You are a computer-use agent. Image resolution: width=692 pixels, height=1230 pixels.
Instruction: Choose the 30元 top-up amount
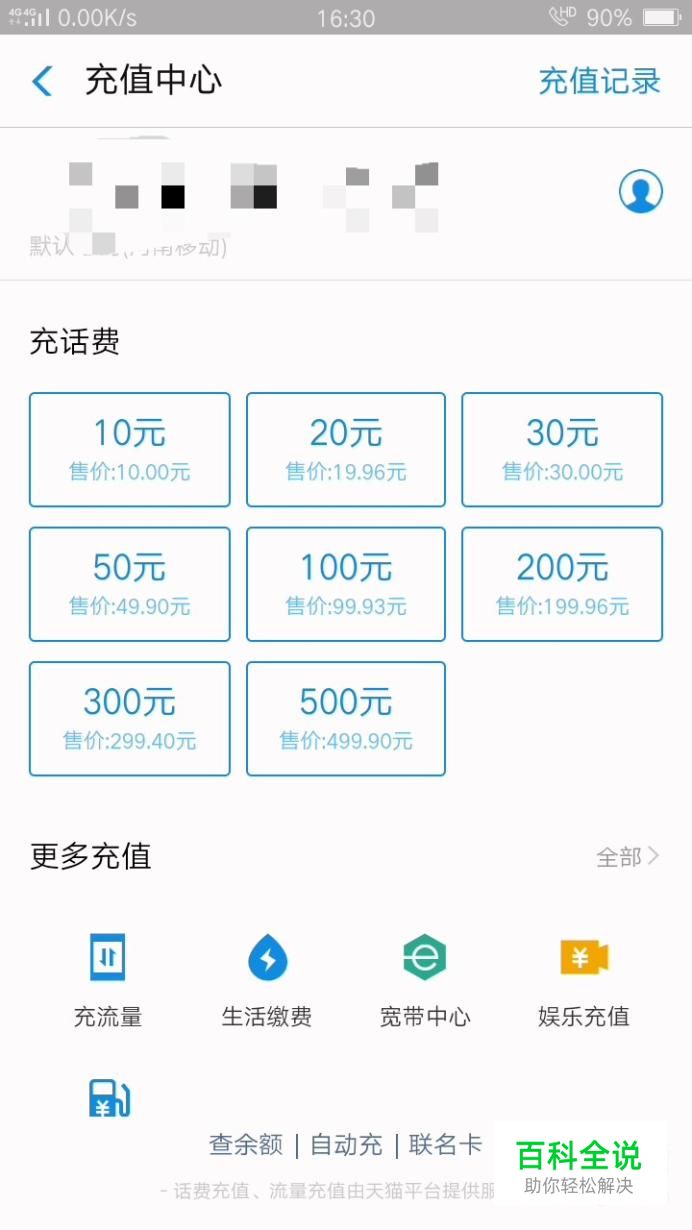562,449
